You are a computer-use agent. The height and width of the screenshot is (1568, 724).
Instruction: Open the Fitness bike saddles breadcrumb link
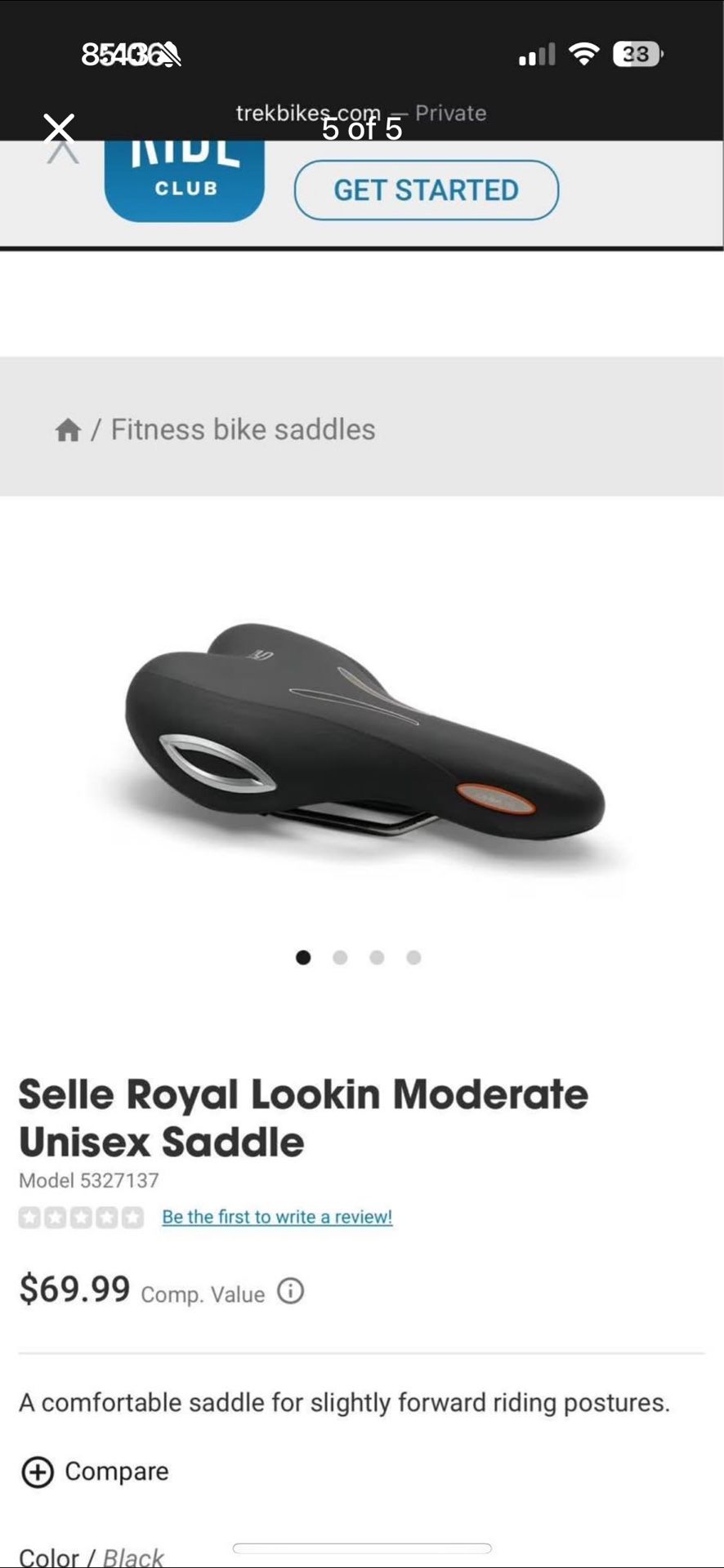243,428
